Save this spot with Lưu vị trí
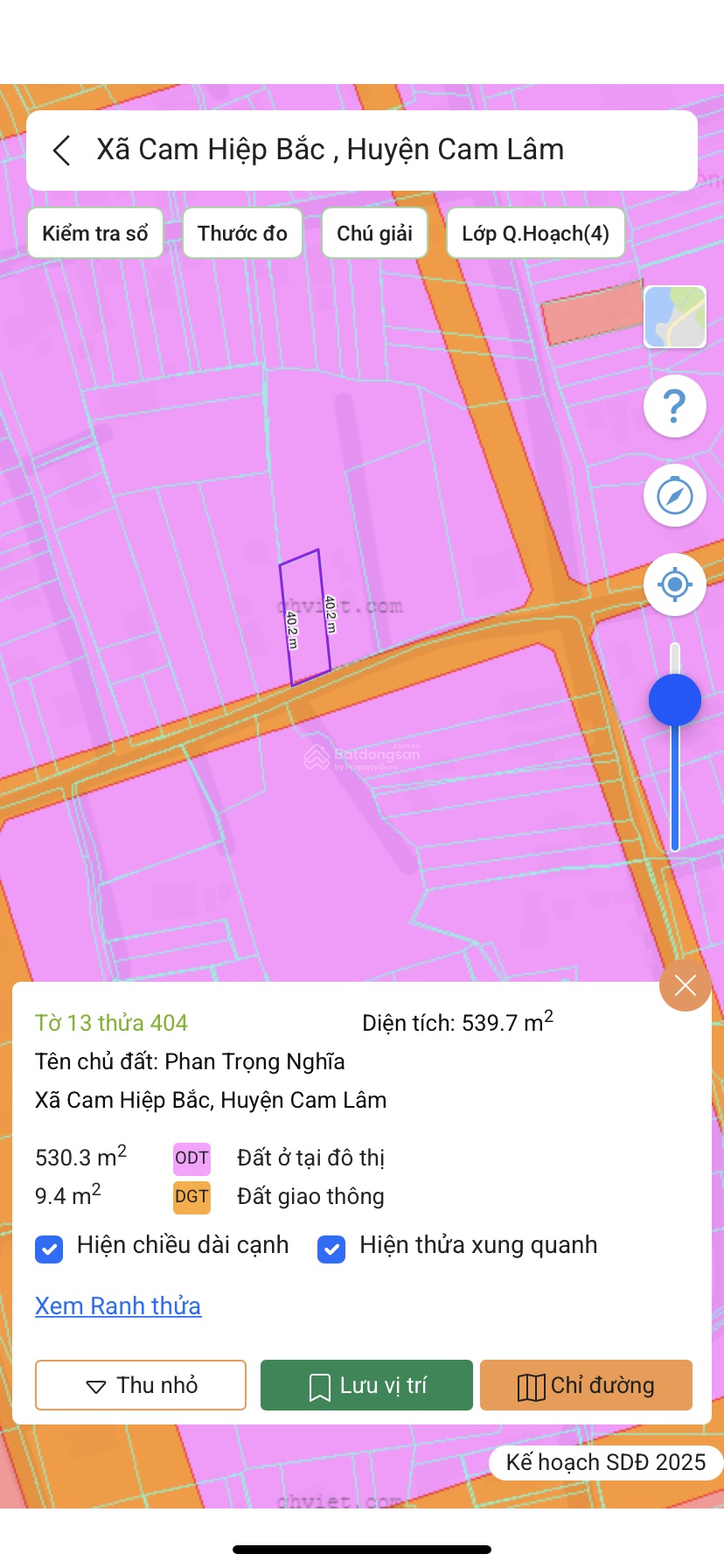724x1568 pixels. [x=366, y=1385]
